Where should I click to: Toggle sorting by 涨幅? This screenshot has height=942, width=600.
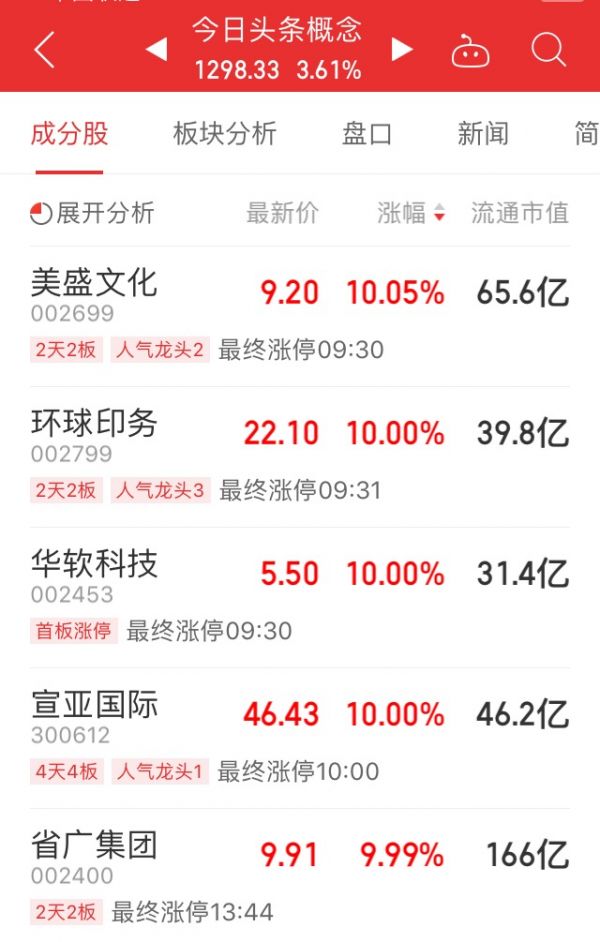coord(410,213)
